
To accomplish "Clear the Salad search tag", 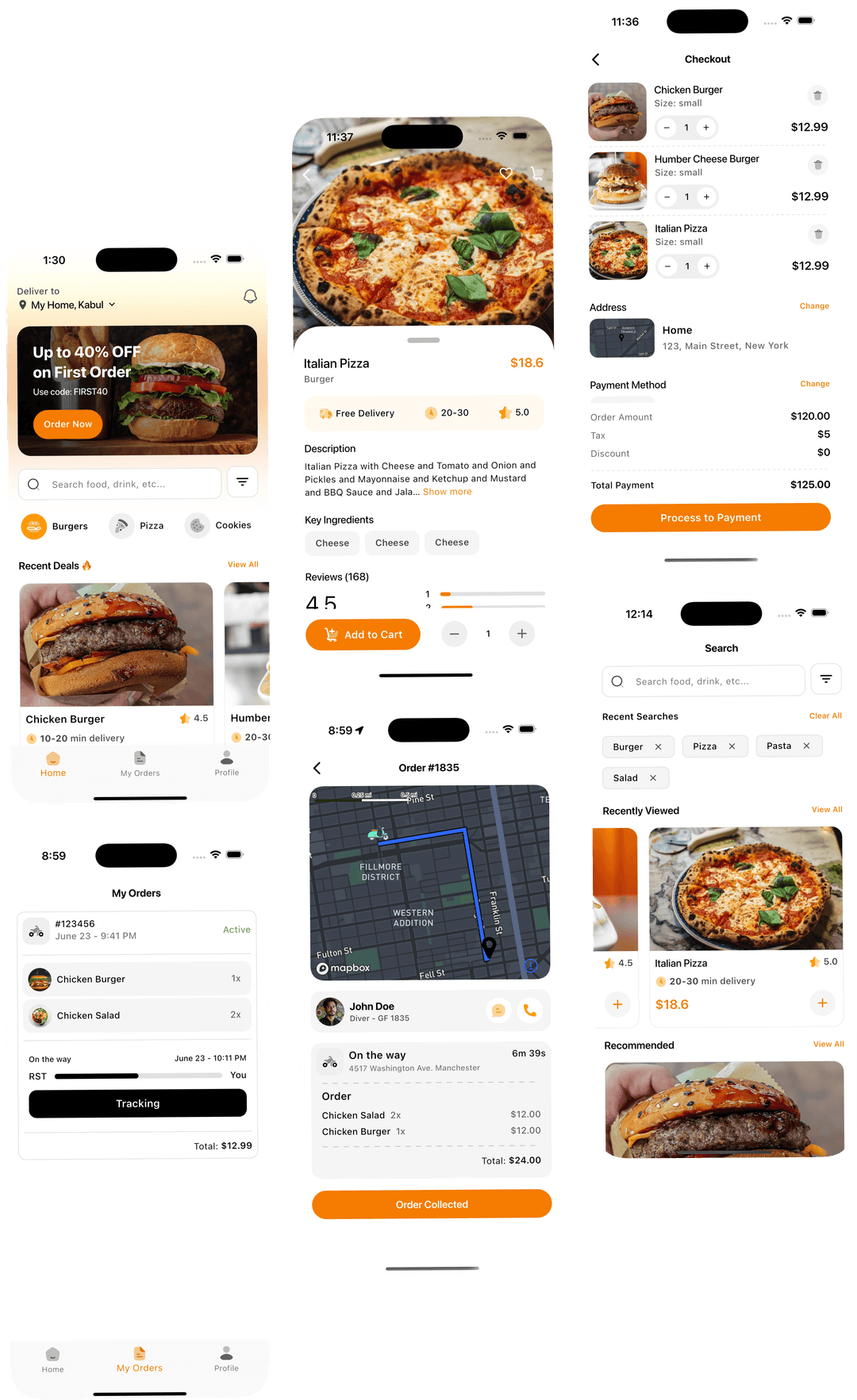I will coord(653,778).
